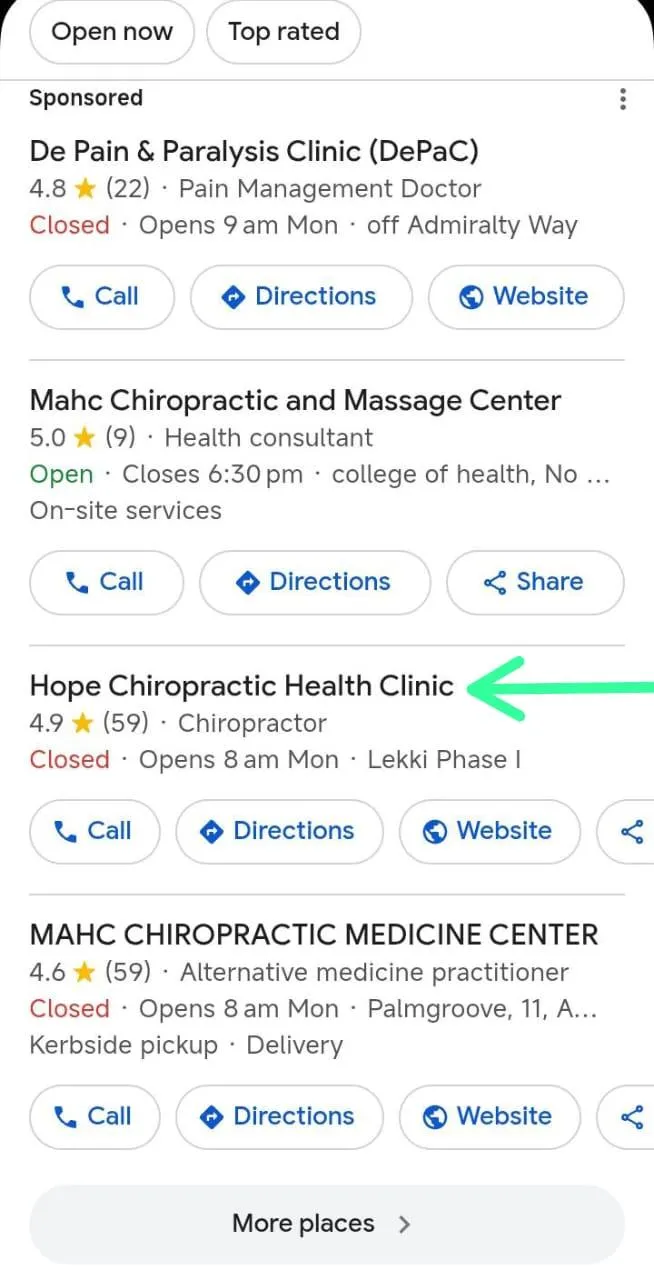Viewport: 654px width, 1280px height.
Task: Visit De Pain & Paralysis Clinic website
Action: 526,297
